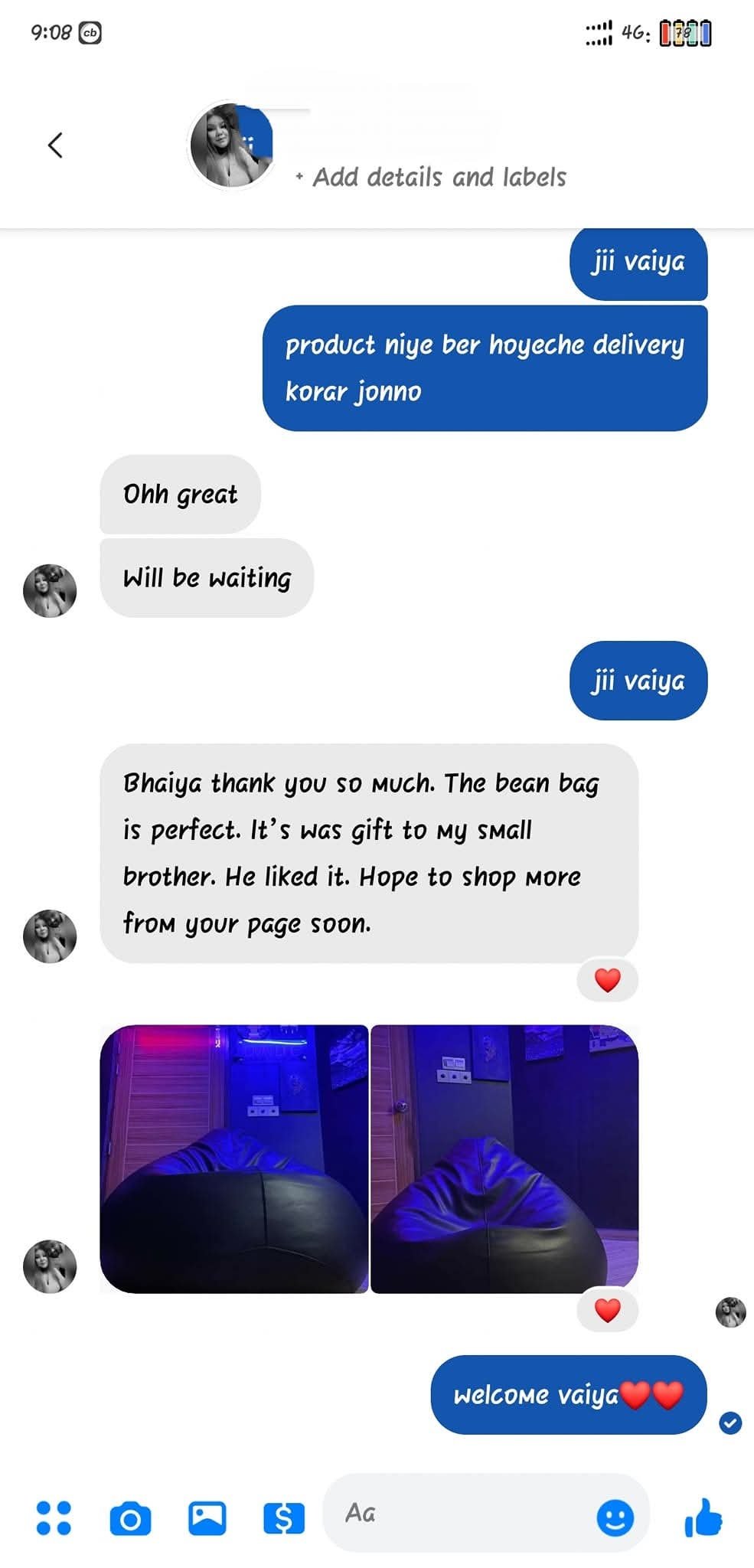The height and width of the screenshot is (1568, 754).
Task: Launch the camera to take a photo
Action: click(130, 1518)
